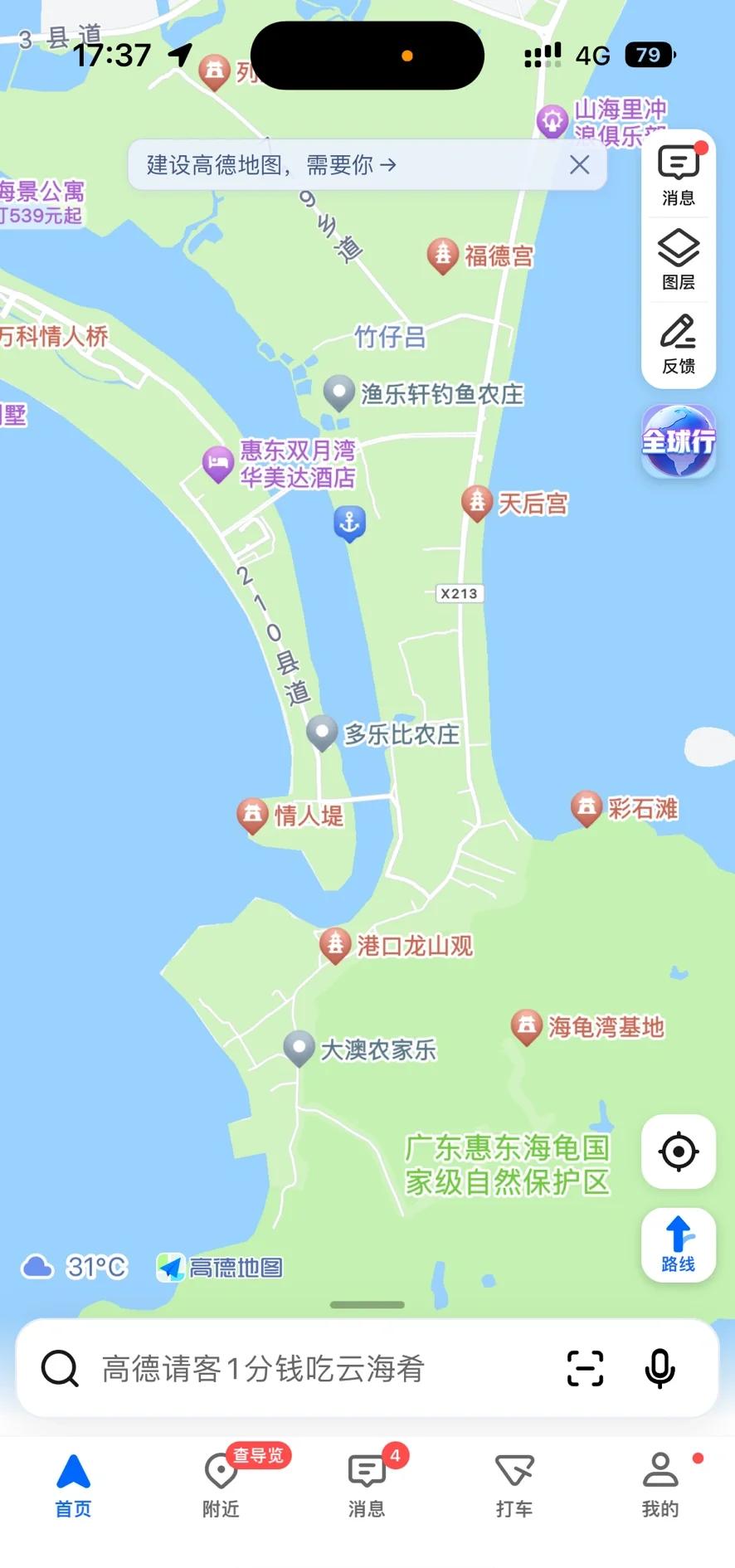Open 路线 route planning
Image resolution: width=735 pixels, height=1568 pixels.
[678, 1244]
